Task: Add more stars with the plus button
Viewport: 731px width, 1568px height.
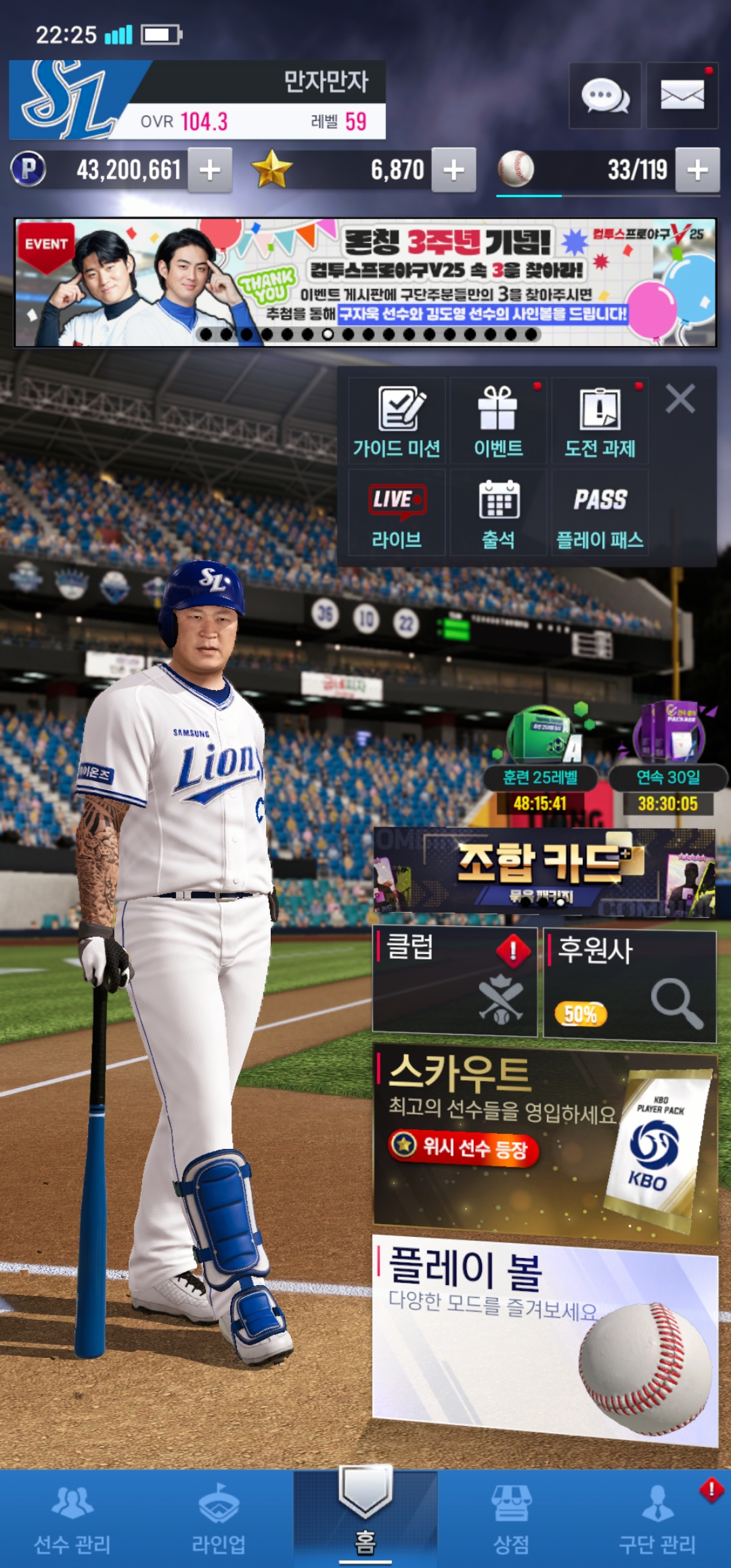Action: click(453, 170)
